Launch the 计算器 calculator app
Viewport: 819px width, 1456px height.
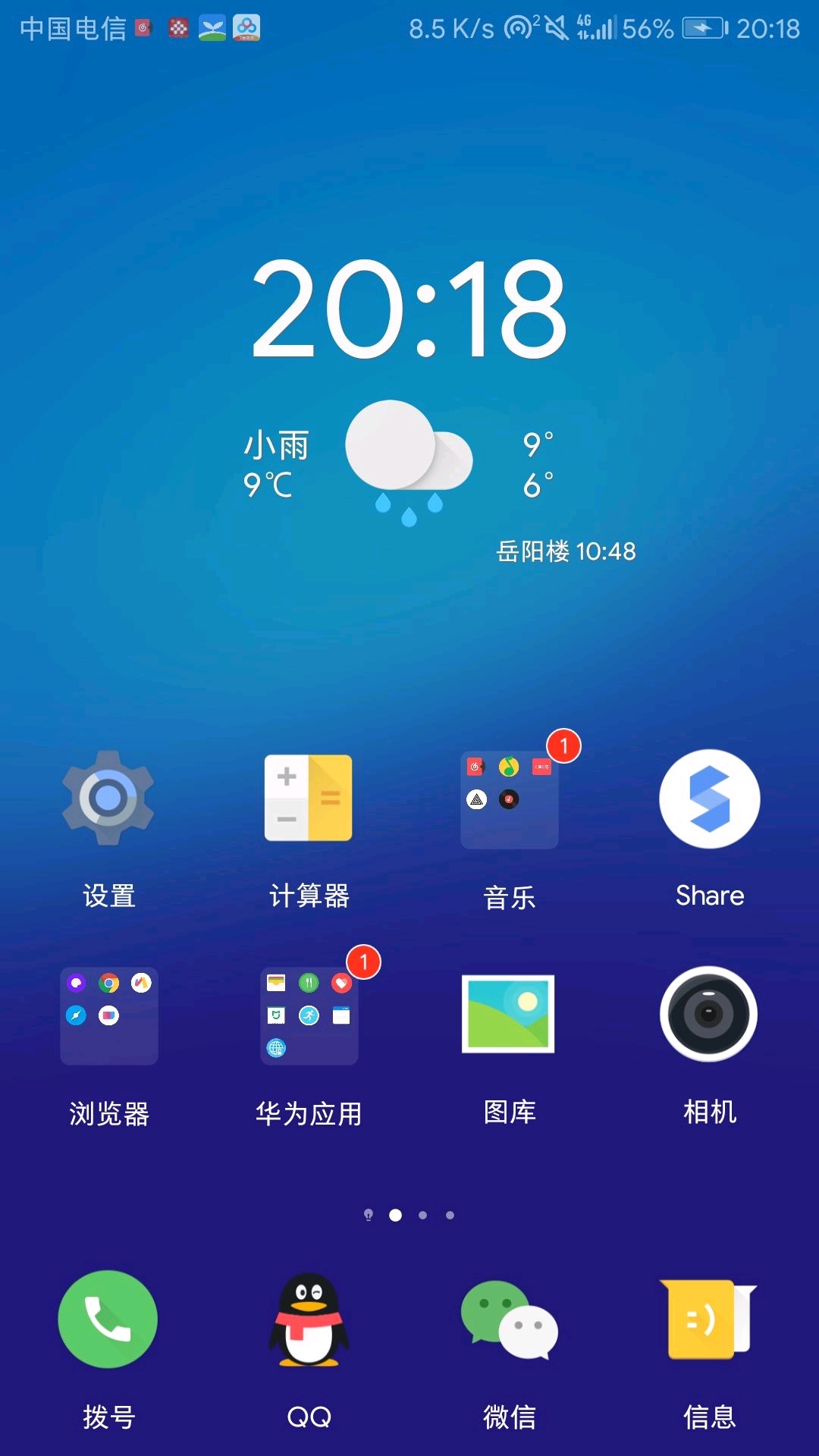pos(309,799)
